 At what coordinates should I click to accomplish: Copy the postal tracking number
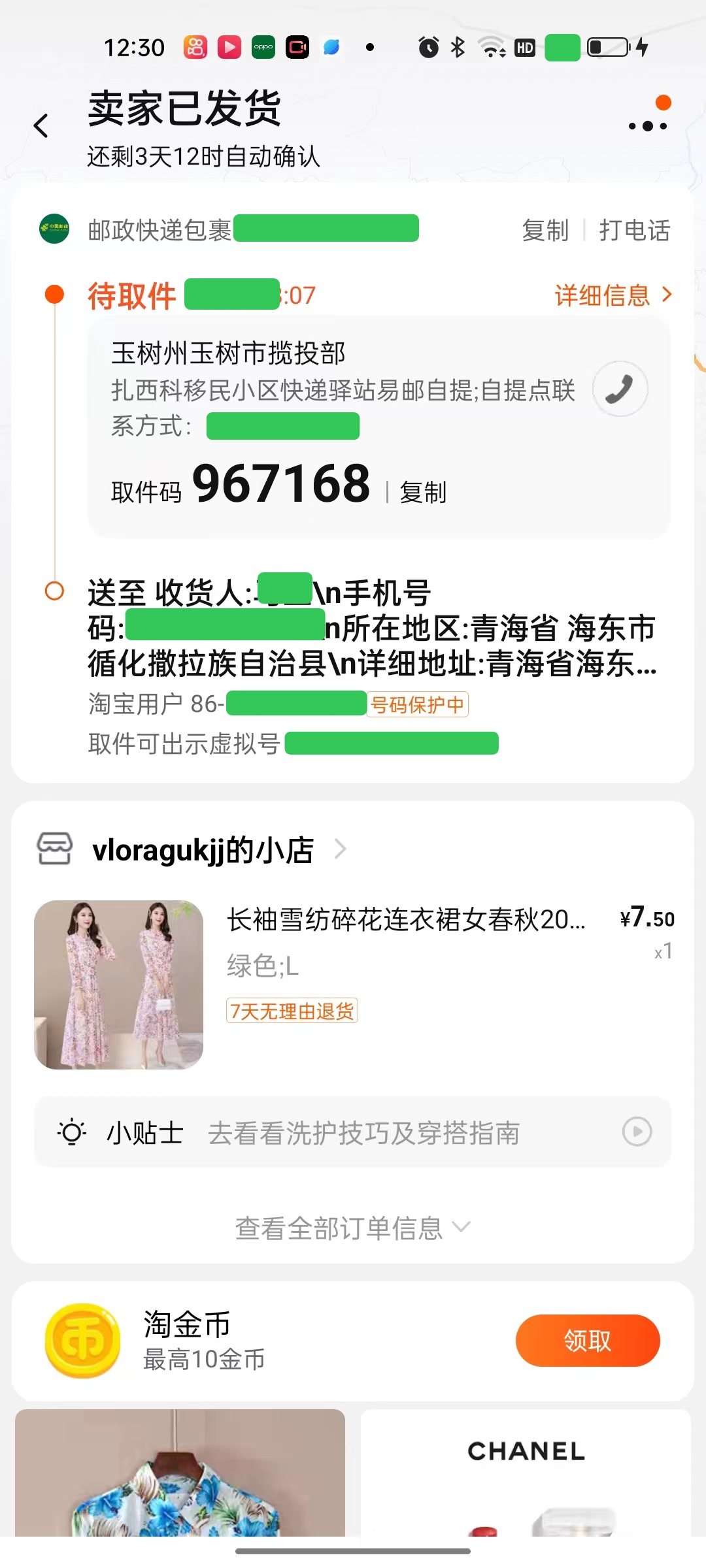point(545,231)
